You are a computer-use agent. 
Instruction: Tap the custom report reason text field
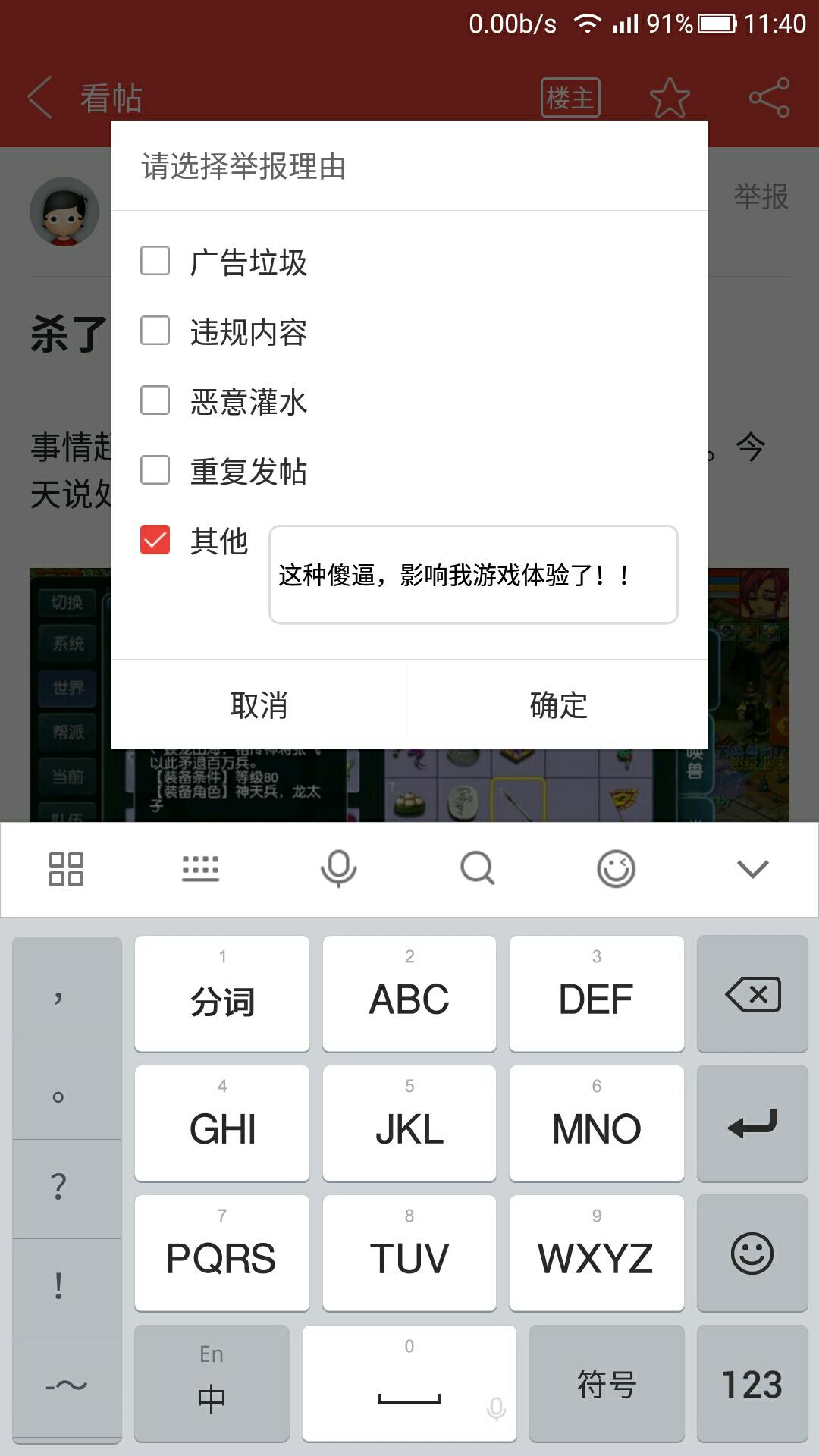point(473,575)
